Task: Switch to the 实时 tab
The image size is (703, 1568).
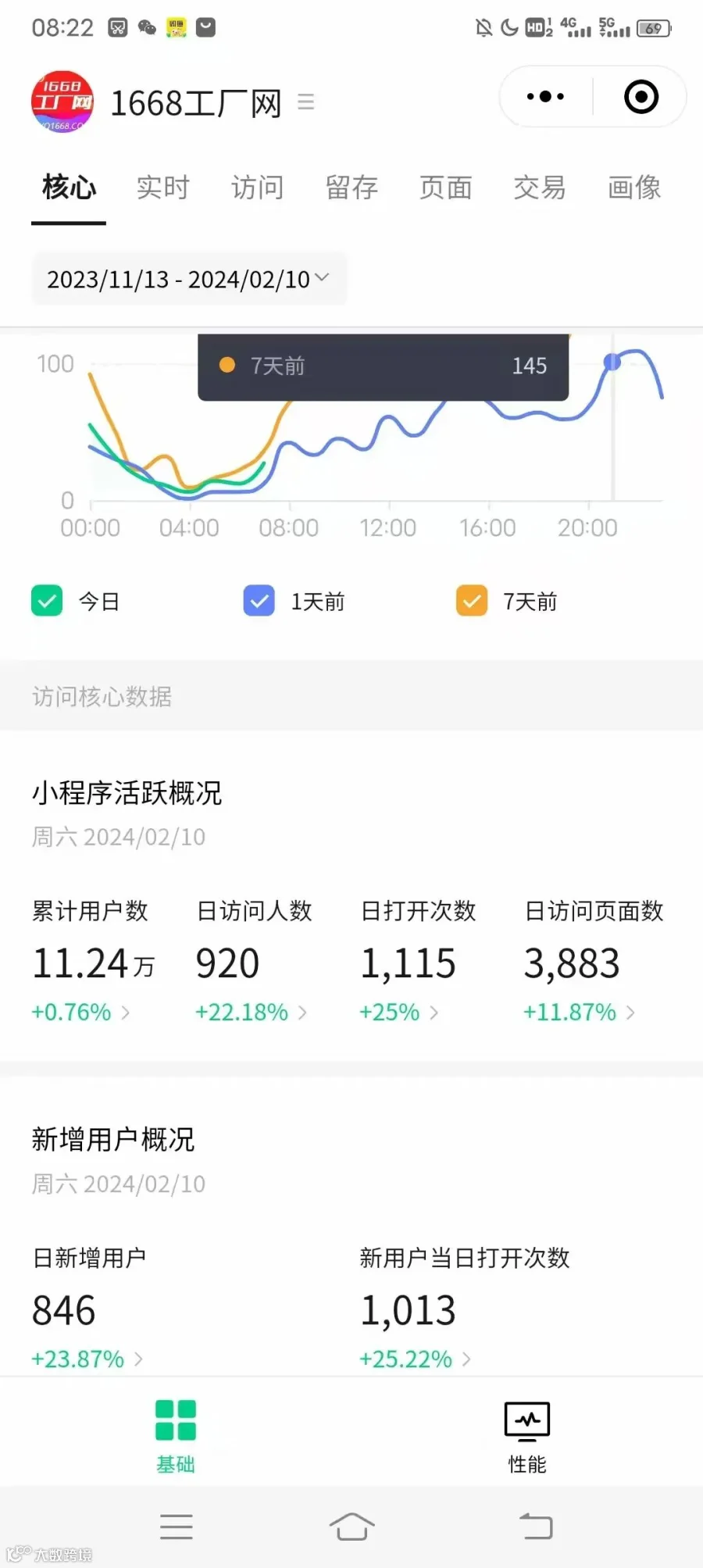Action: point(163,188)
